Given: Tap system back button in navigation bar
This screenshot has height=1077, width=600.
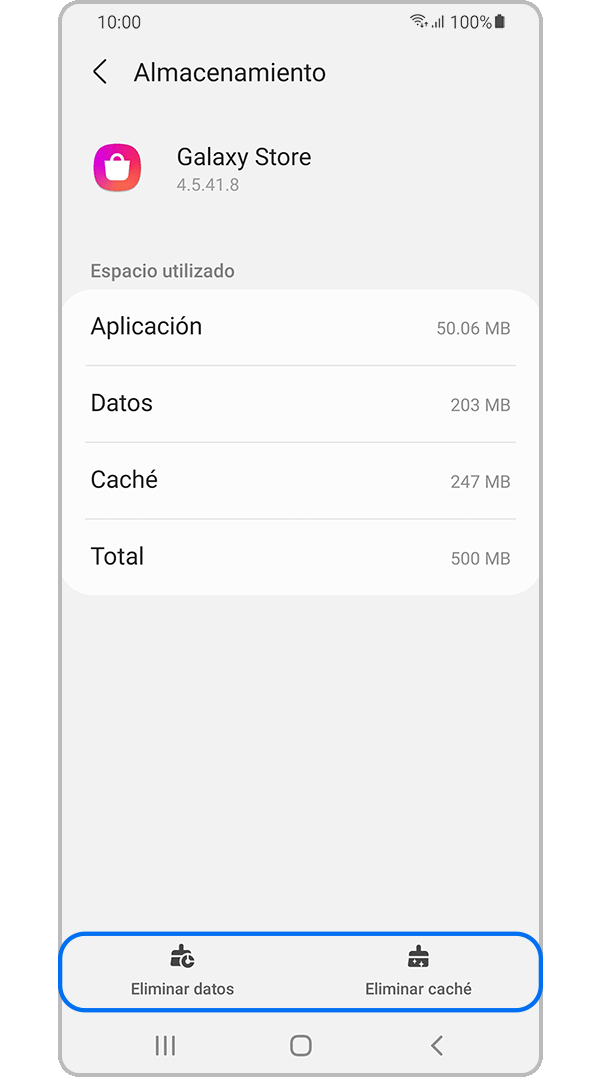Looking at the screenshot, I should click(436, 1045).
